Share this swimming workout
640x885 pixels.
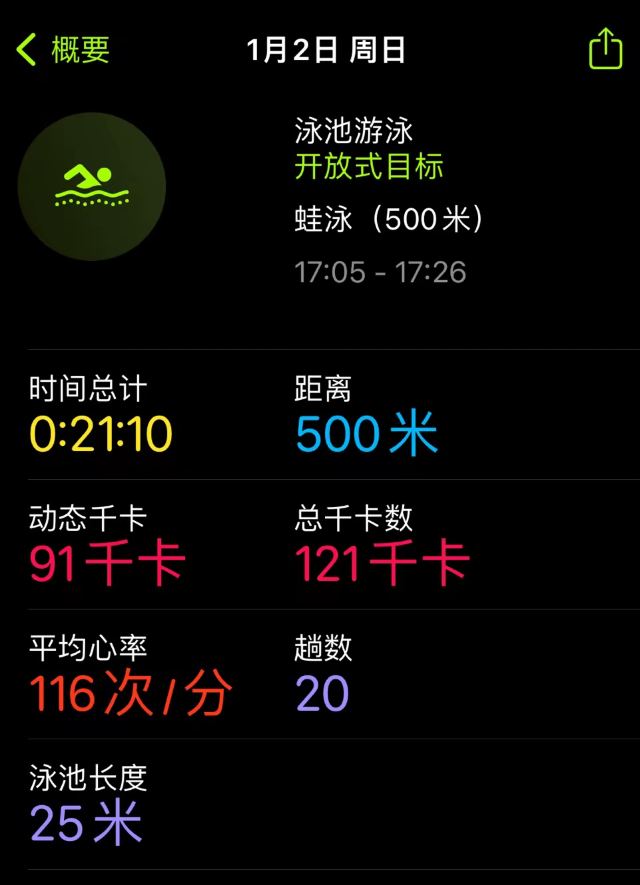pos(605,49)
